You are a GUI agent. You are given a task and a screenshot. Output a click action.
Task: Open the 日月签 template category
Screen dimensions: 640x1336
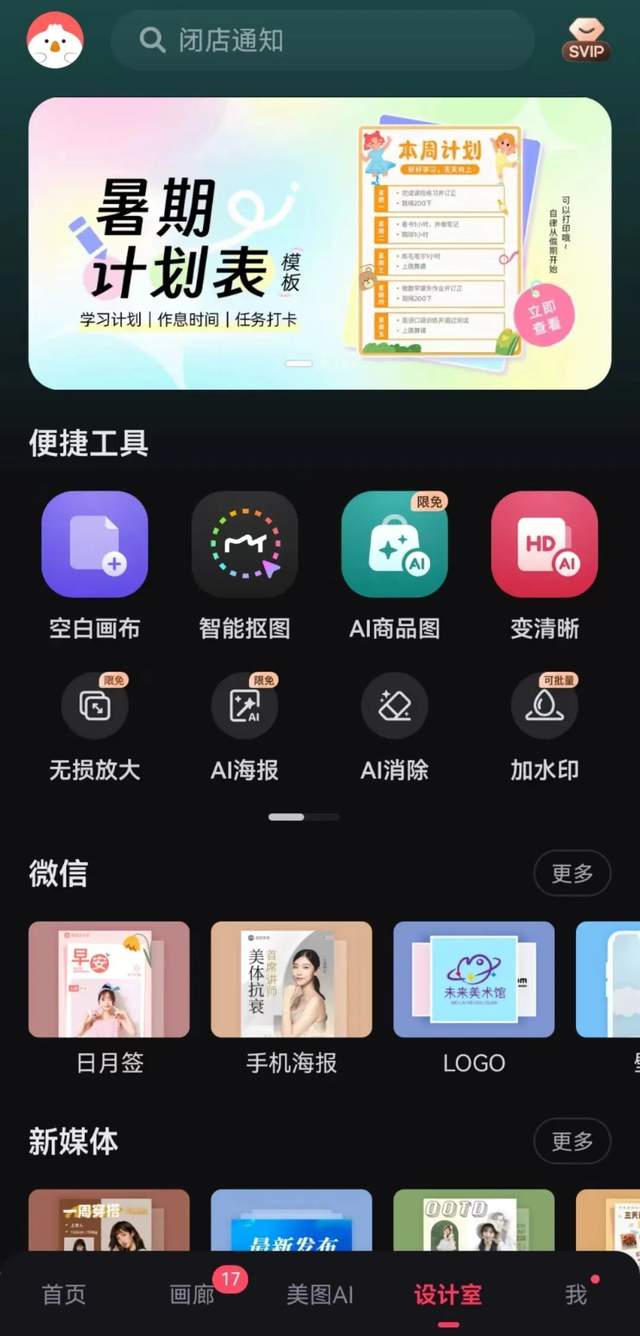pyautogui.click(x=109, y=980)
